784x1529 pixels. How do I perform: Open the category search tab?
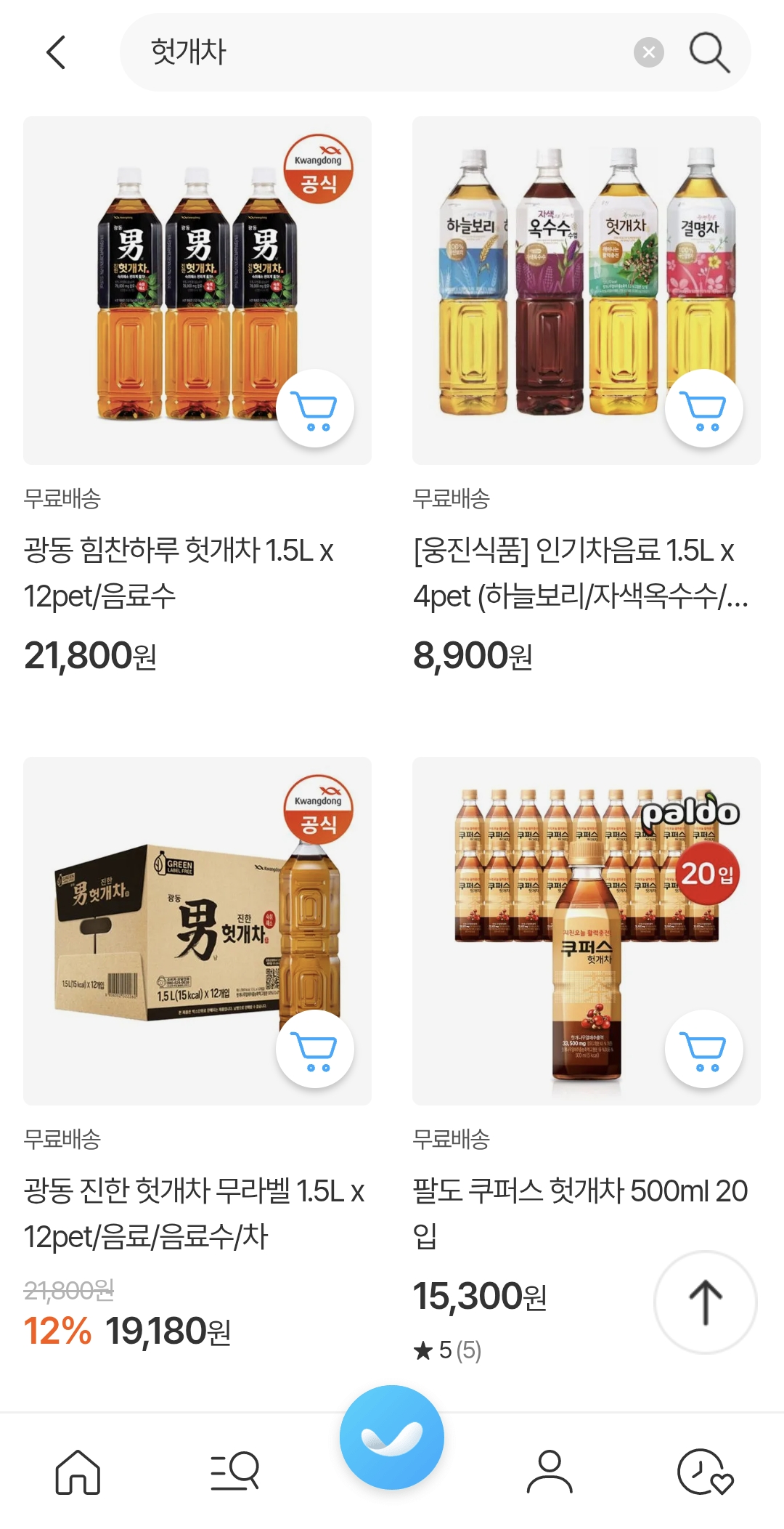[235, 1472]
